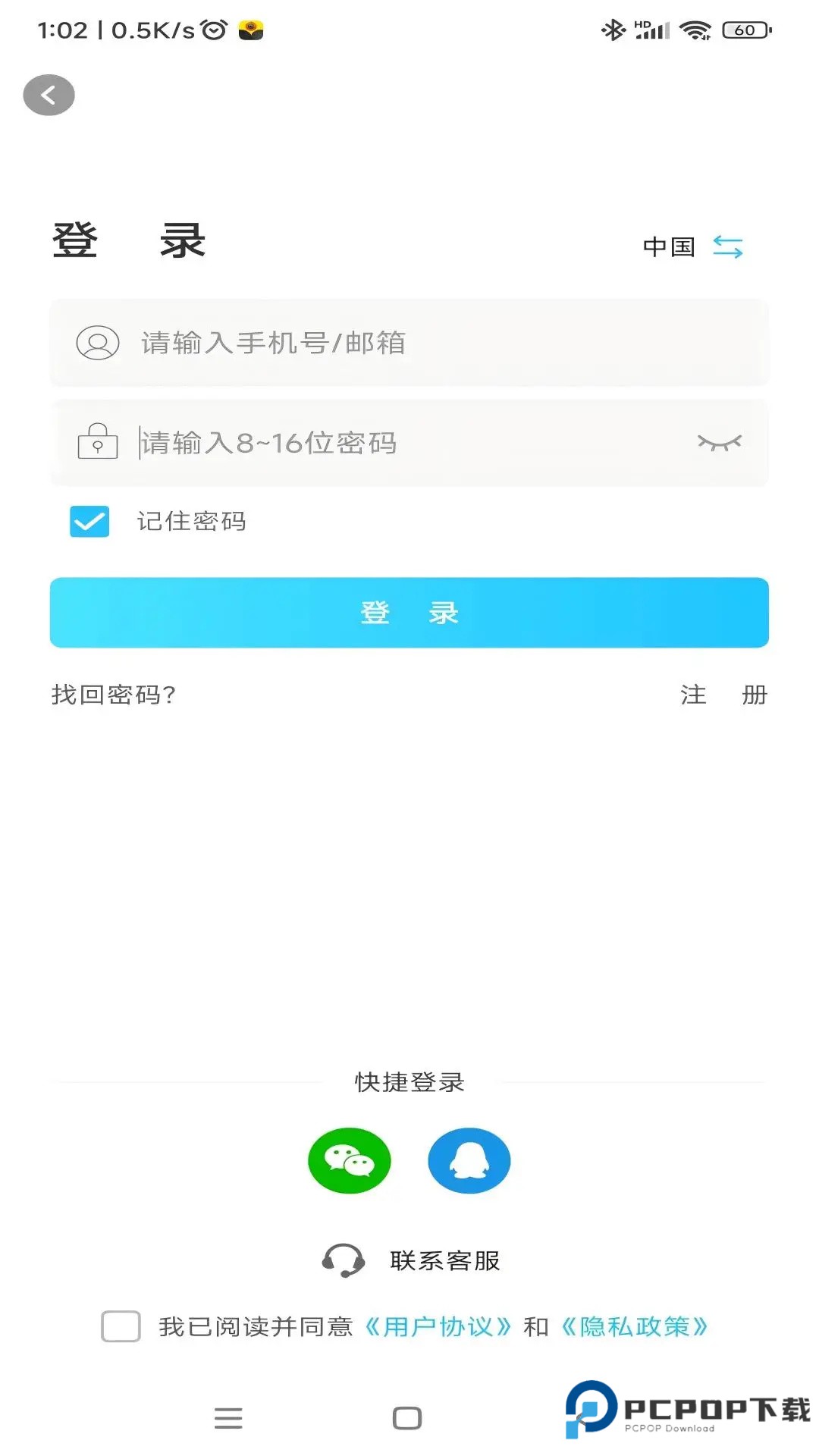Log in with QQ
Screen dimensions: 819x1456
click(x=469, y=1160)
